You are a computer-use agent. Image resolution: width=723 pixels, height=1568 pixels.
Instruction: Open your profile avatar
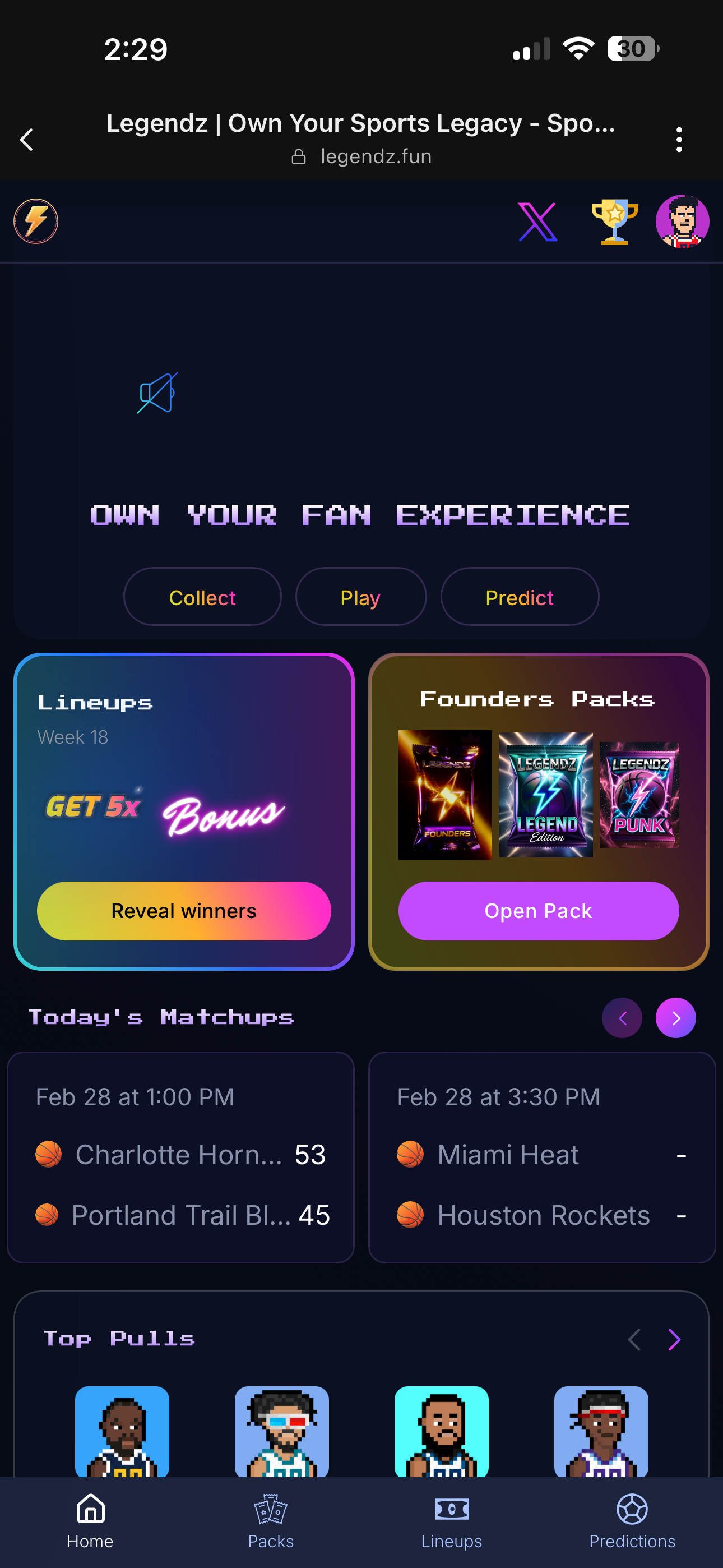pyautogui.click(x=683, y=221)
